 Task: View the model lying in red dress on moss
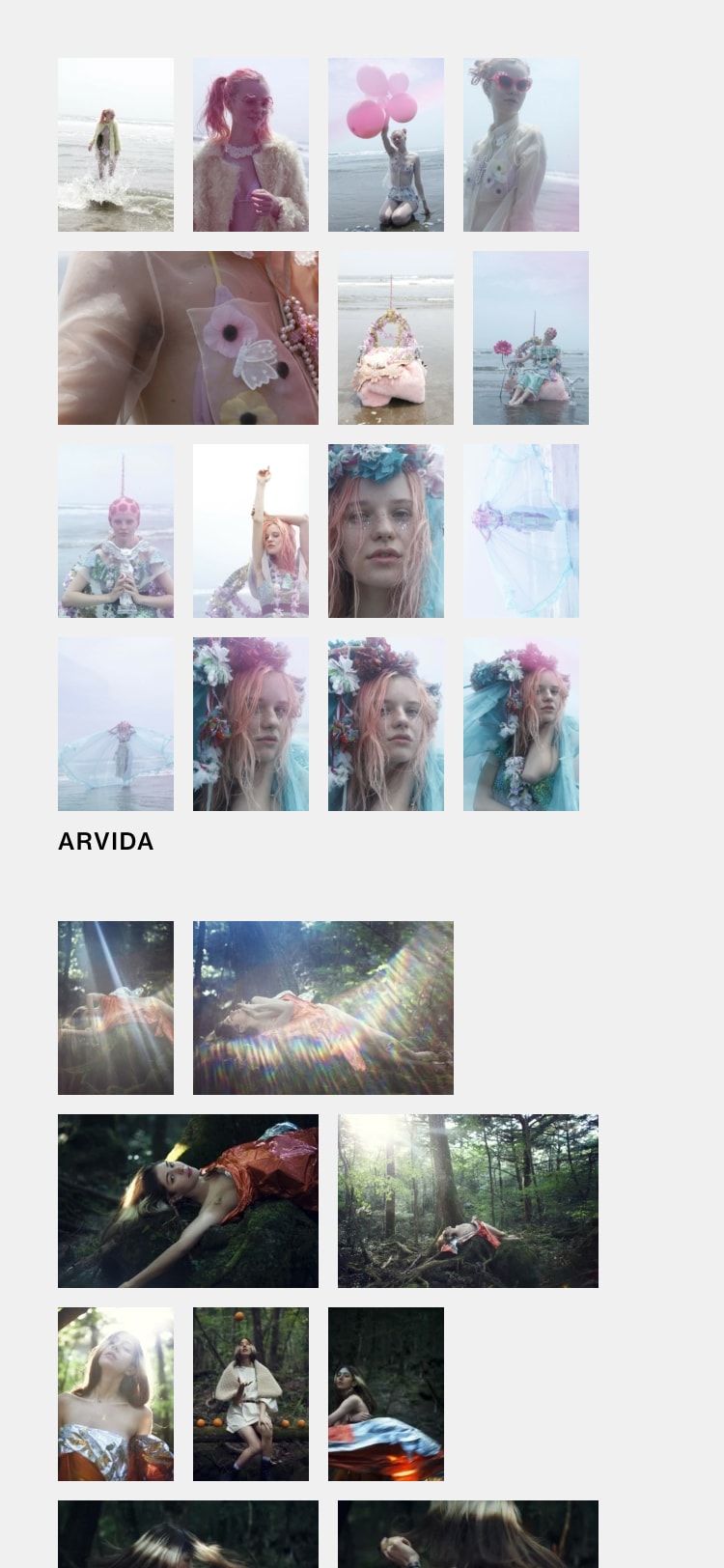pos(188,1201)
